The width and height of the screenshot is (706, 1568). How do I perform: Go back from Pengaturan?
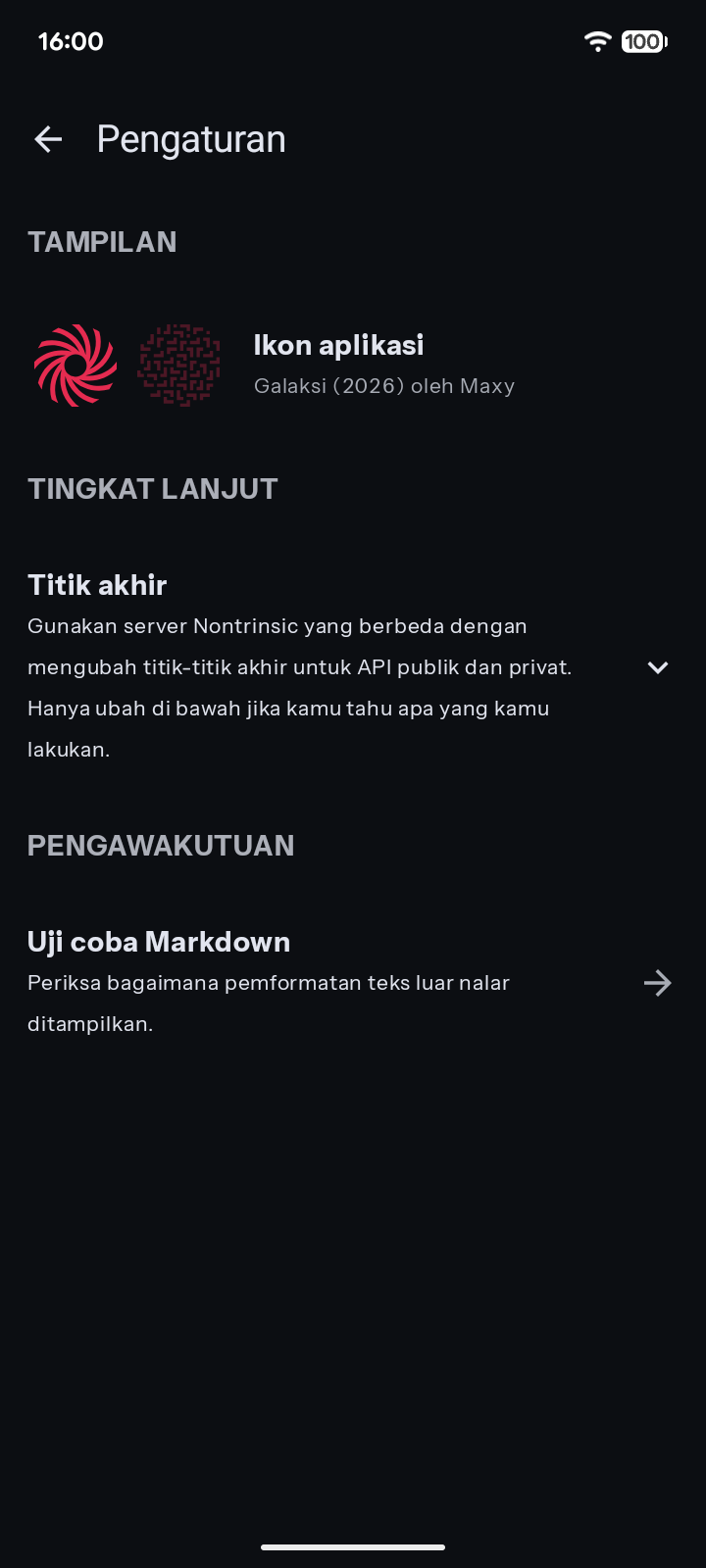pyautogui.click(x=48, y=139)
